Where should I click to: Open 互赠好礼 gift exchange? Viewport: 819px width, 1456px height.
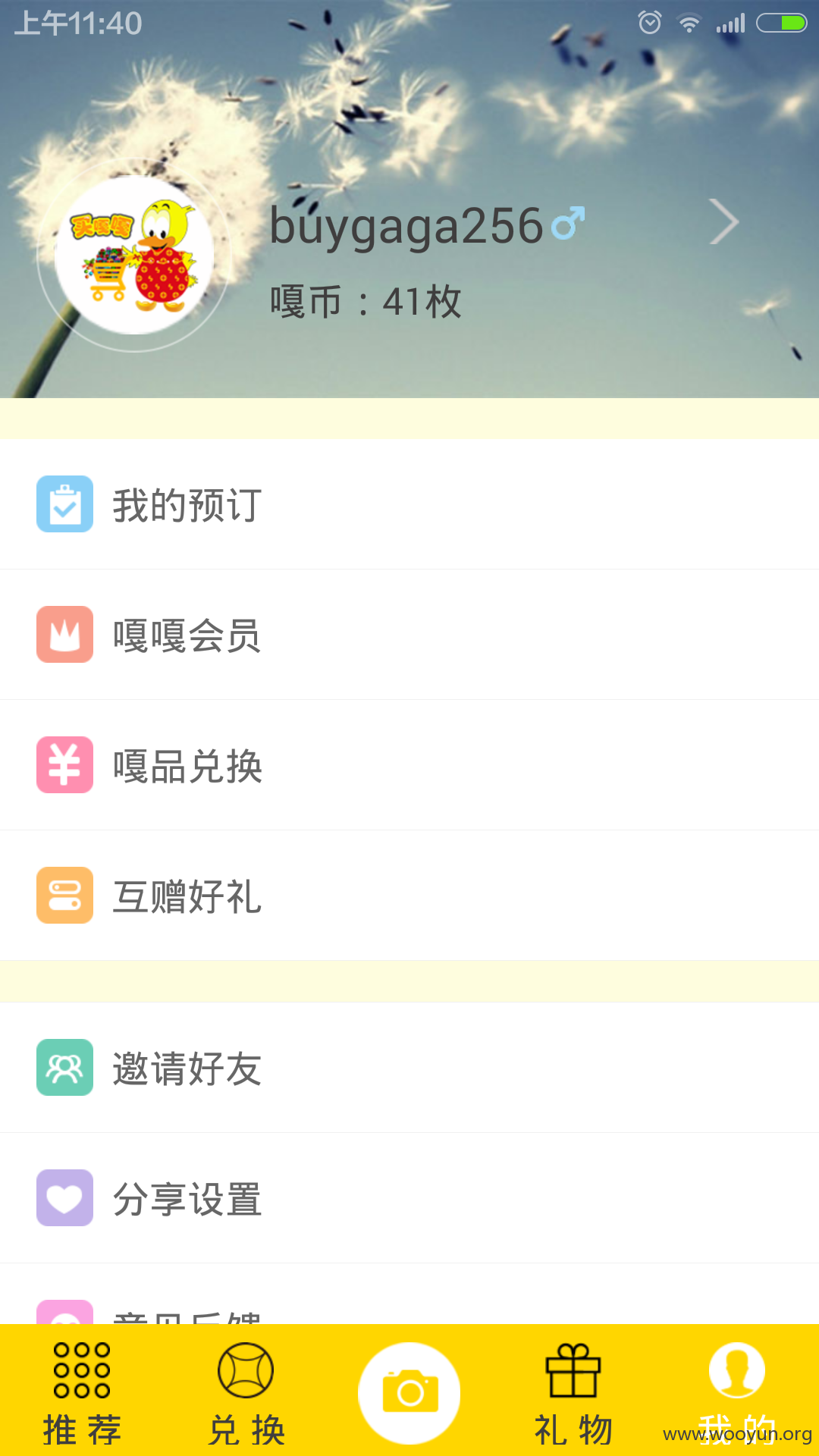(409, 896)
